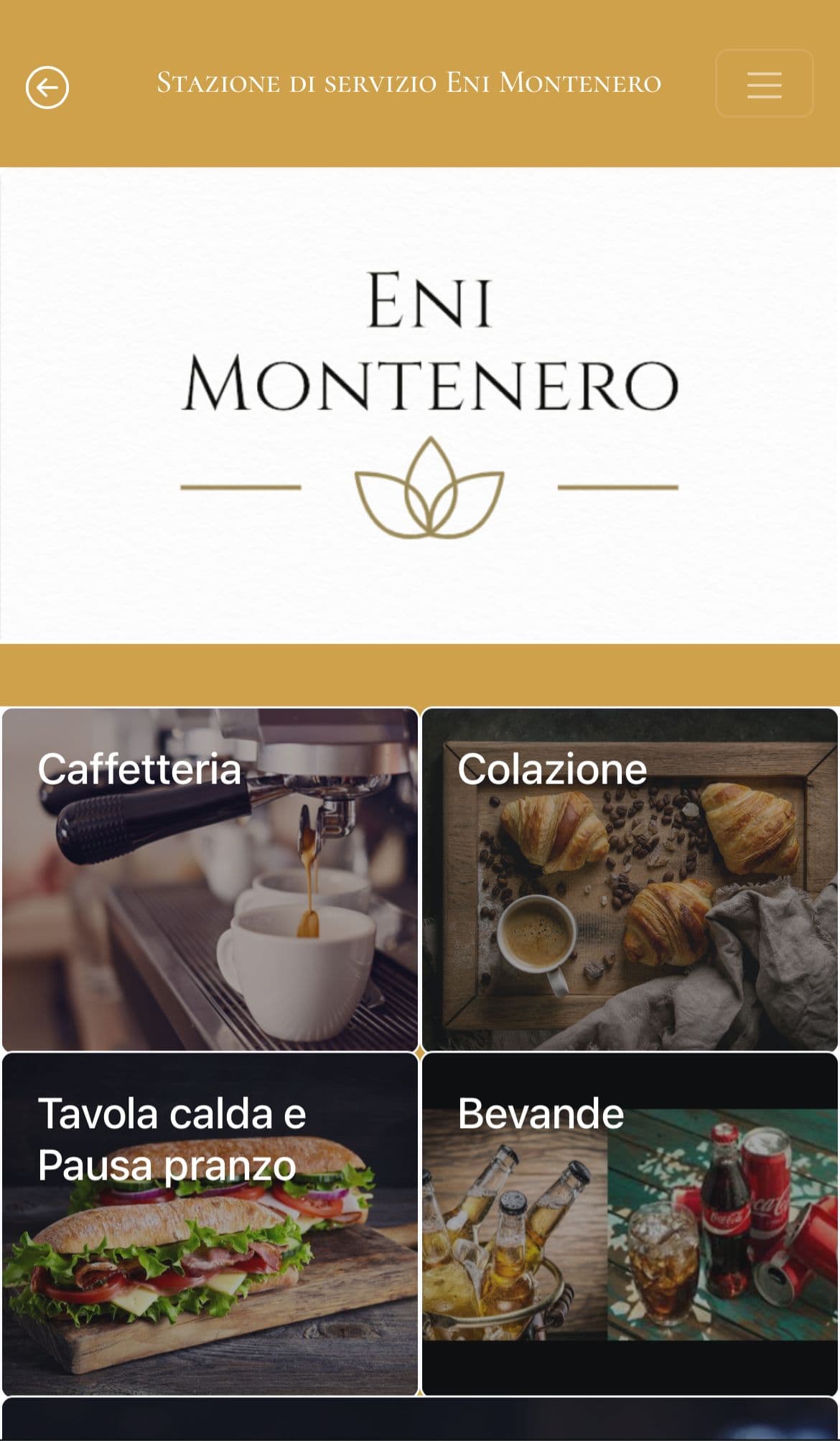Click the gold lotus flower emblem in the logo

pos(429,493)
